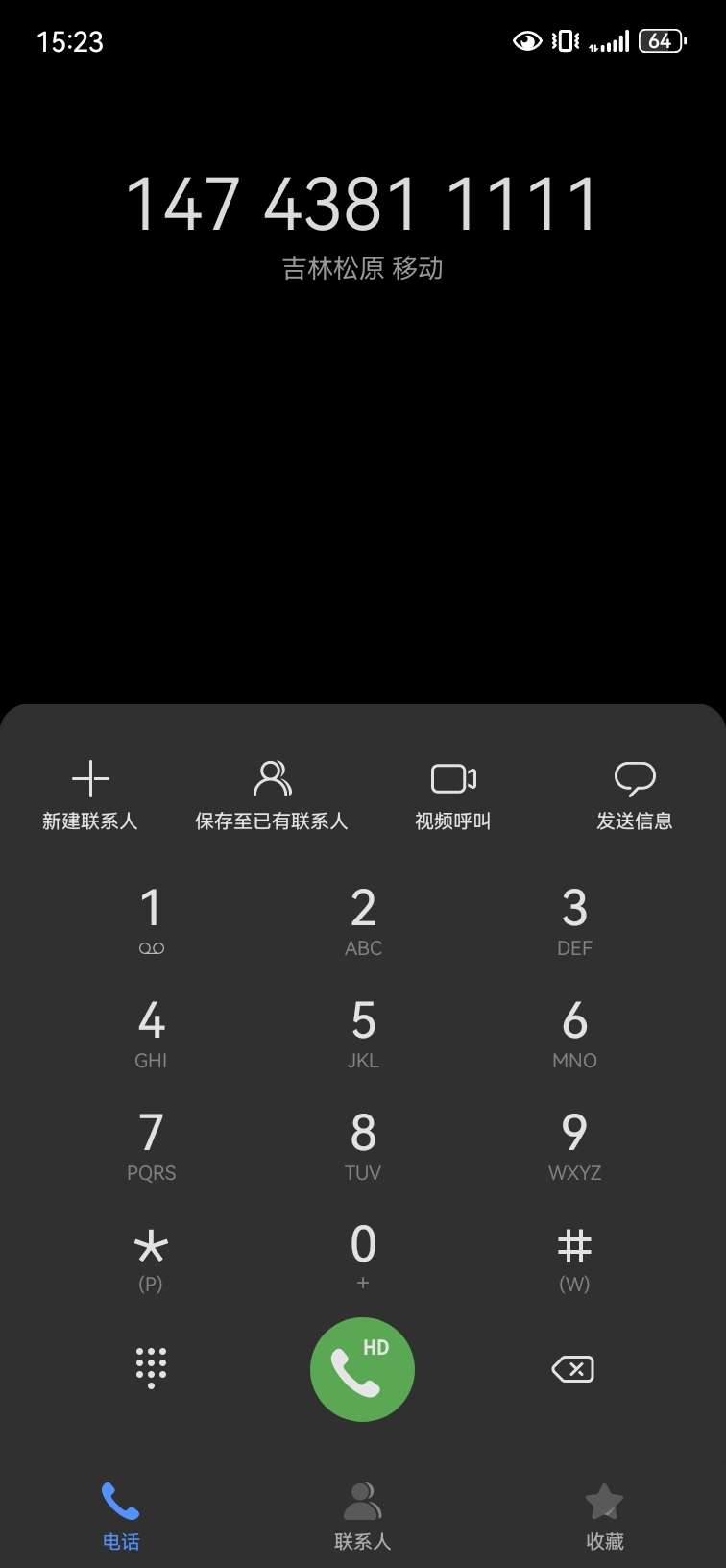Enter digit 5 JKL

coord(363,1033)
